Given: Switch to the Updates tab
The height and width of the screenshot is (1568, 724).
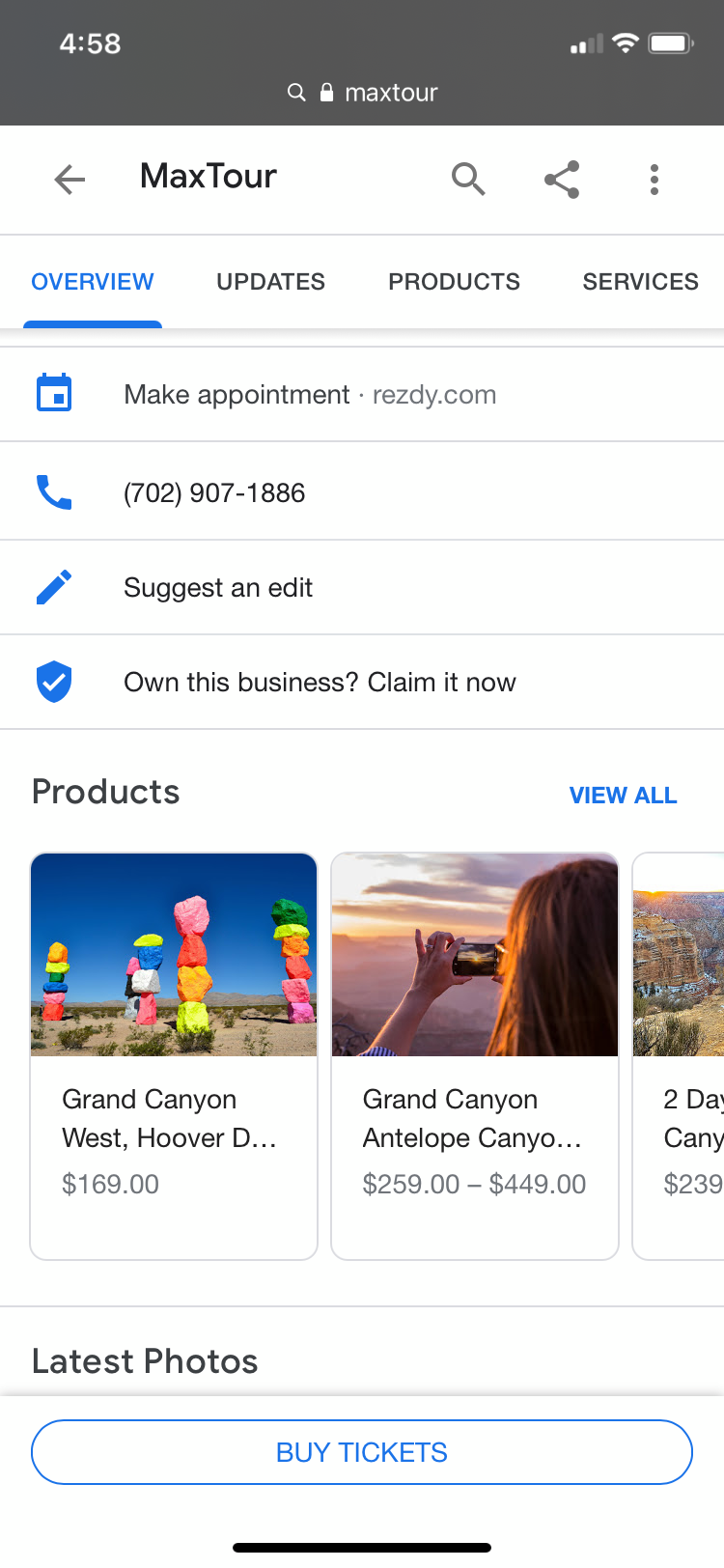Looking at the screenshot, I should click(270, 282).
